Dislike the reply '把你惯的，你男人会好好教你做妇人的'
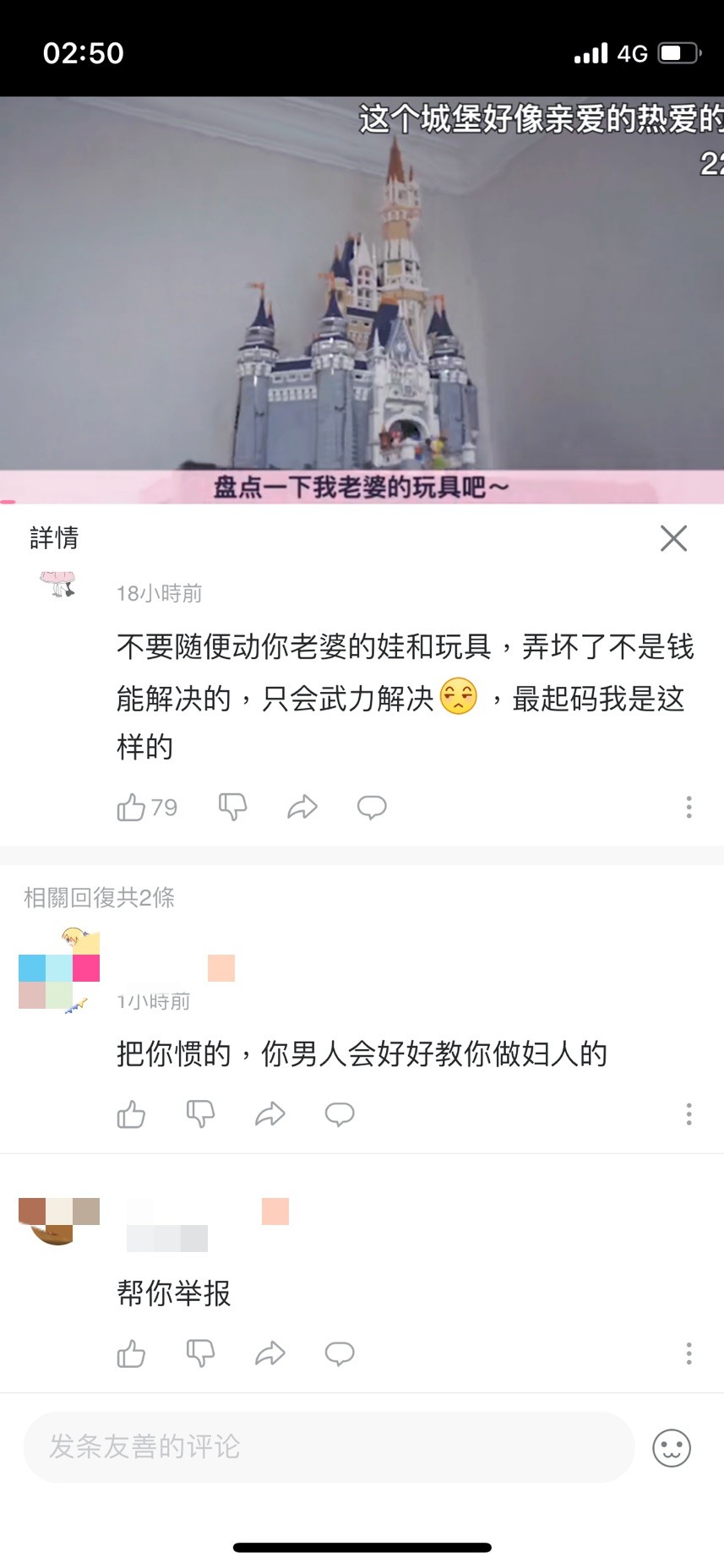The image size is (724, 1568). pos(200,1114)
